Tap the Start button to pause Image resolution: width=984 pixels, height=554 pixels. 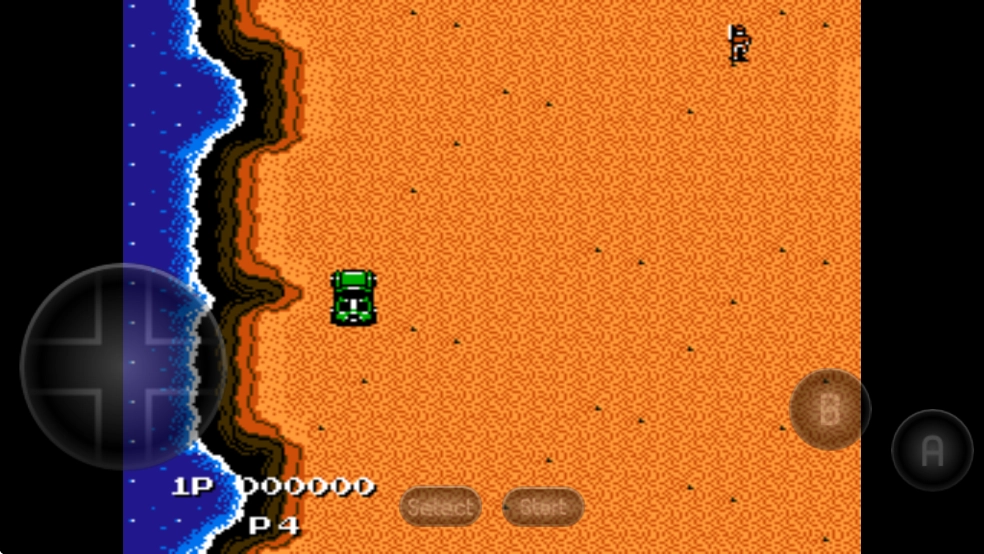[x=543, y=507]
